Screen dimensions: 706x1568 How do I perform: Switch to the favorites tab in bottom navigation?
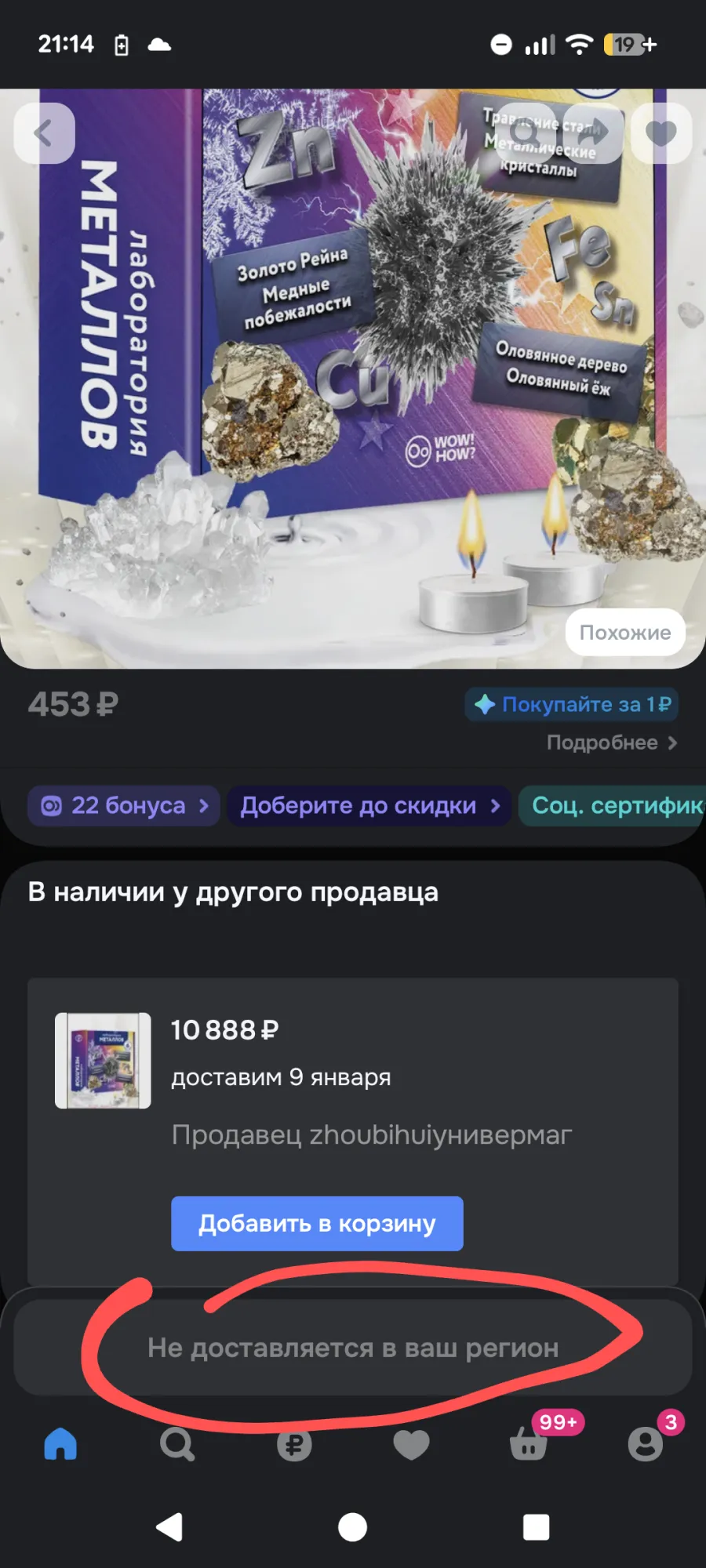pyautogui.click(x=411, y=1443)
